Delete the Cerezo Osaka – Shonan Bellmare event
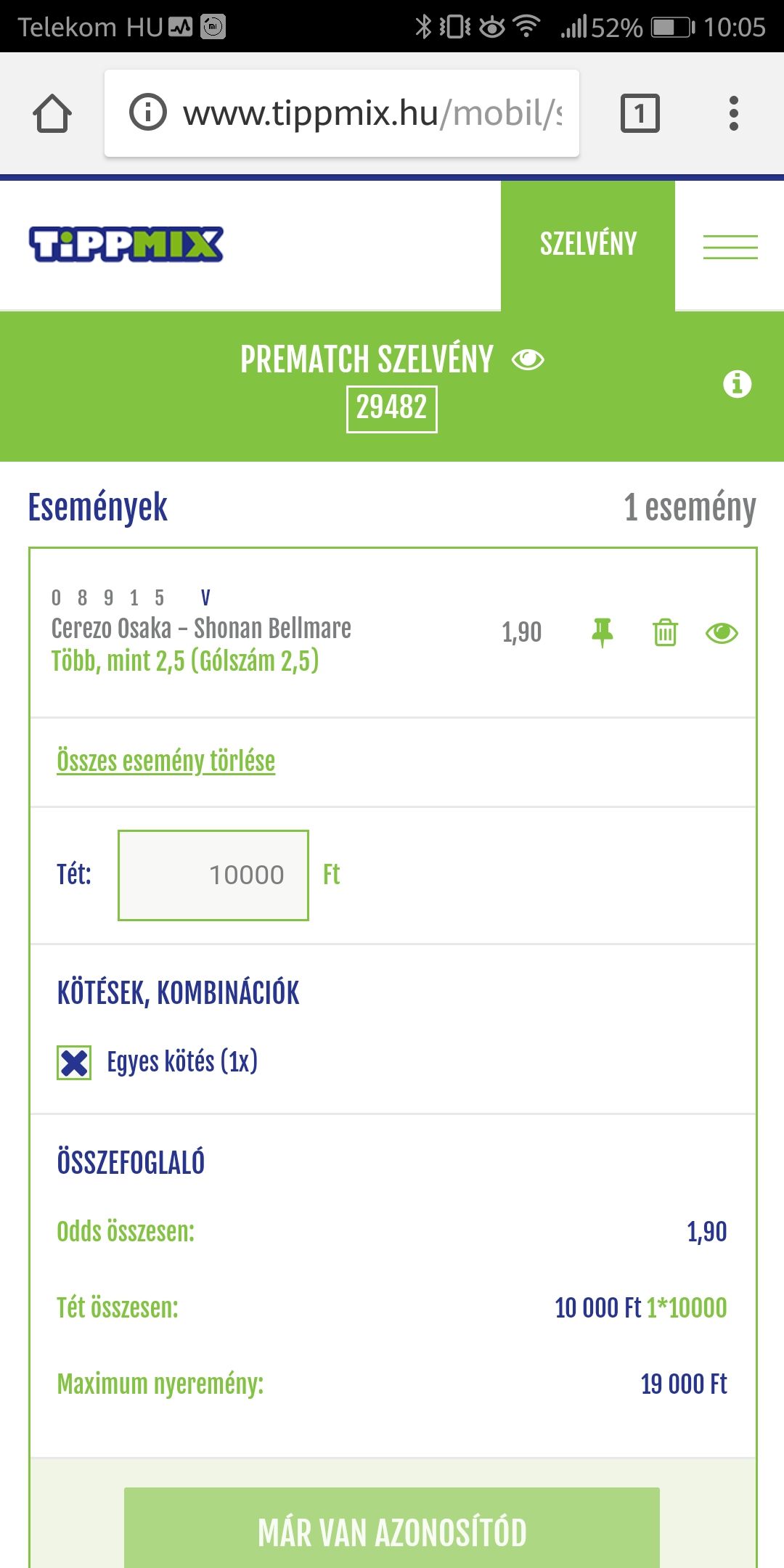The image size is (784, 1568). click(665, 632)
